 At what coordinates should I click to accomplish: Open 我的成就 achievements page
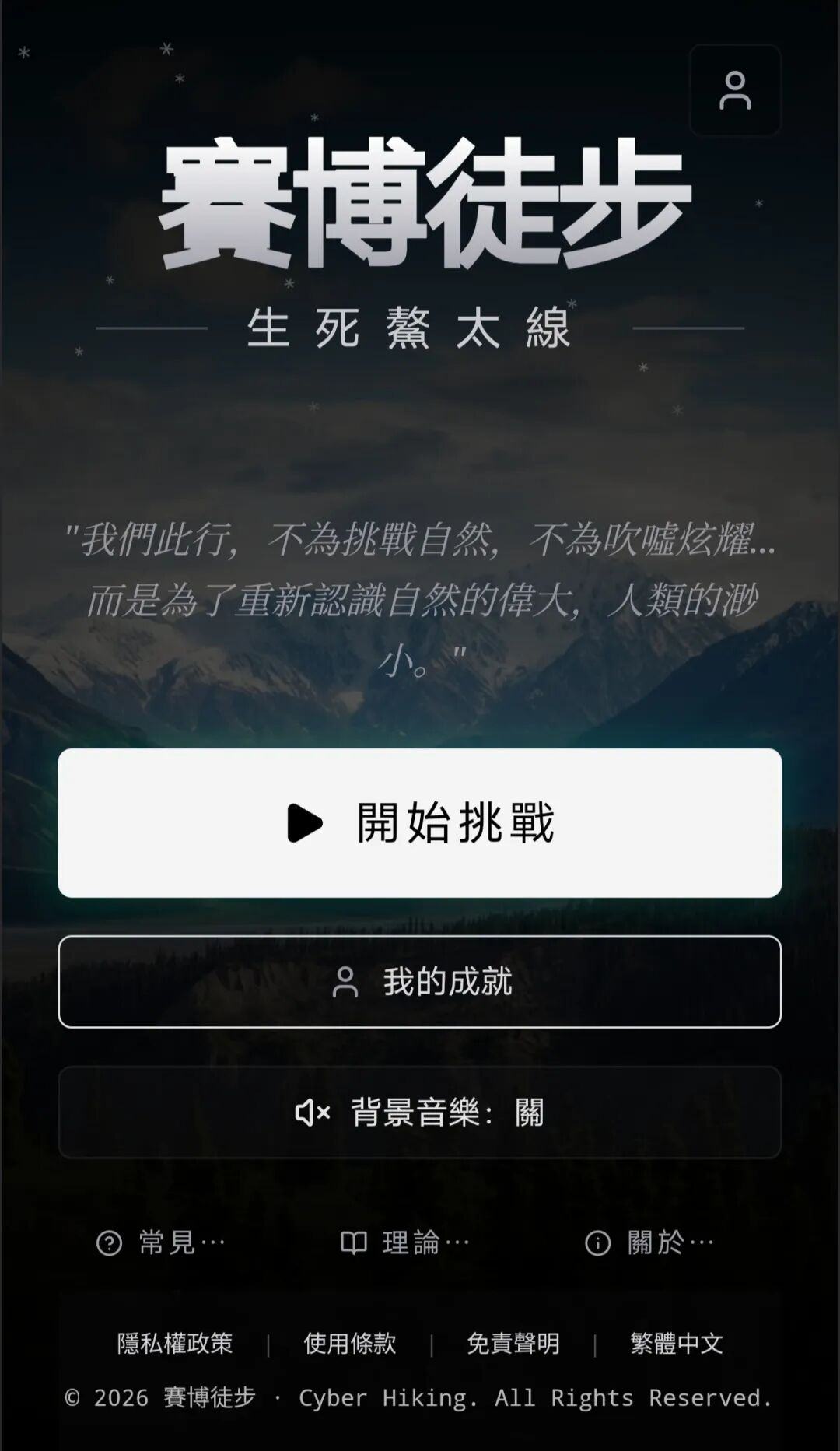(420, 983)
